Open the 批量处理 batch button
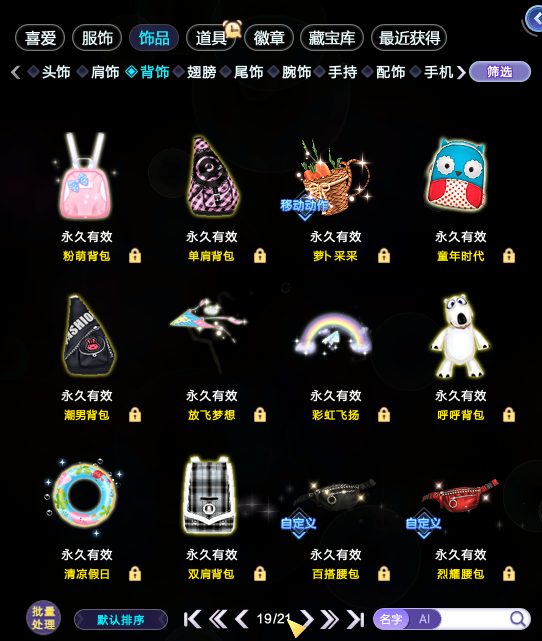 coord(43,617)
